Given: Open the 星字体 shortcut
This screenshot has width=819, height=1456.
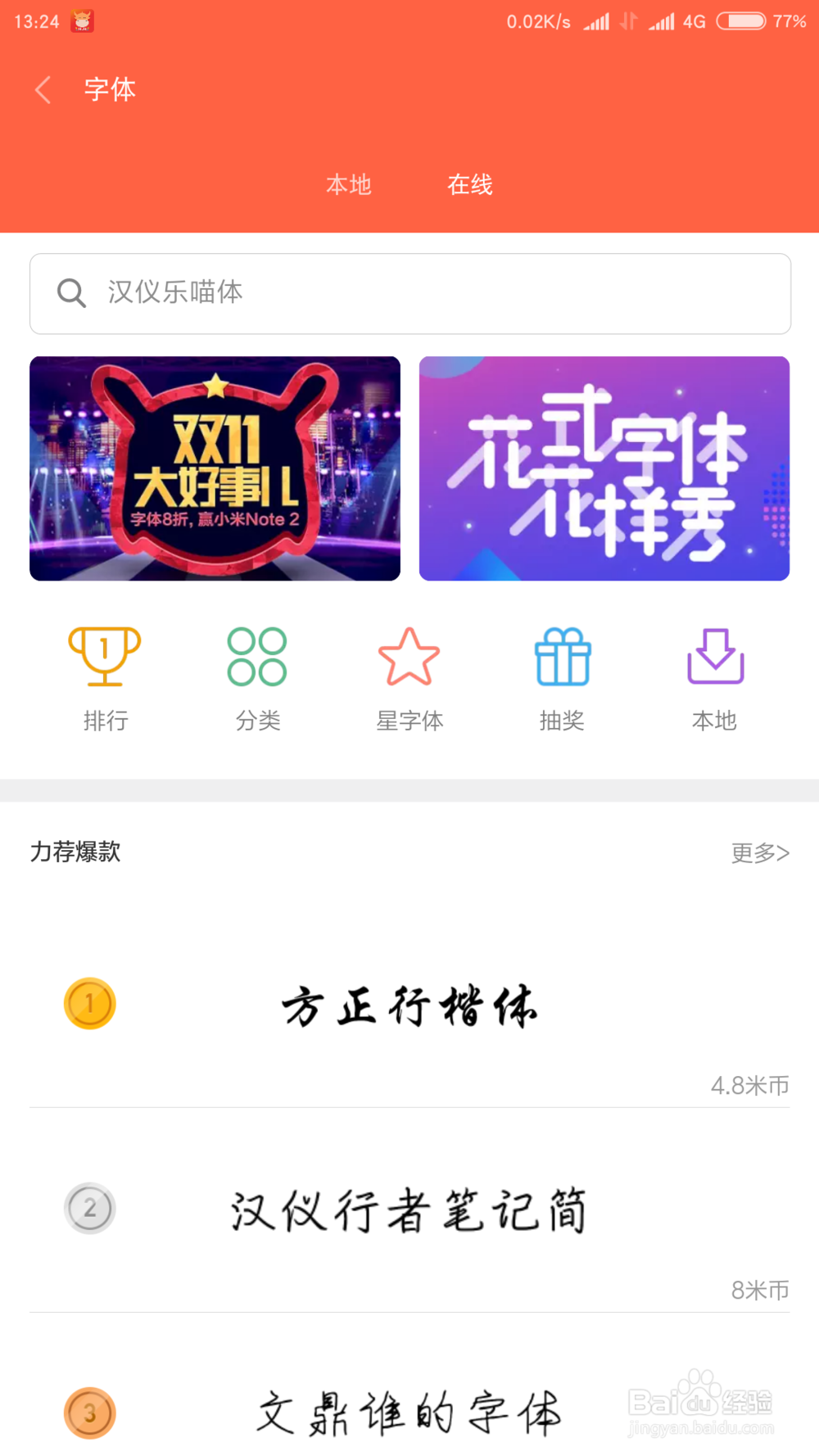Looking at the screenshot, I should [x=409, y=679].
